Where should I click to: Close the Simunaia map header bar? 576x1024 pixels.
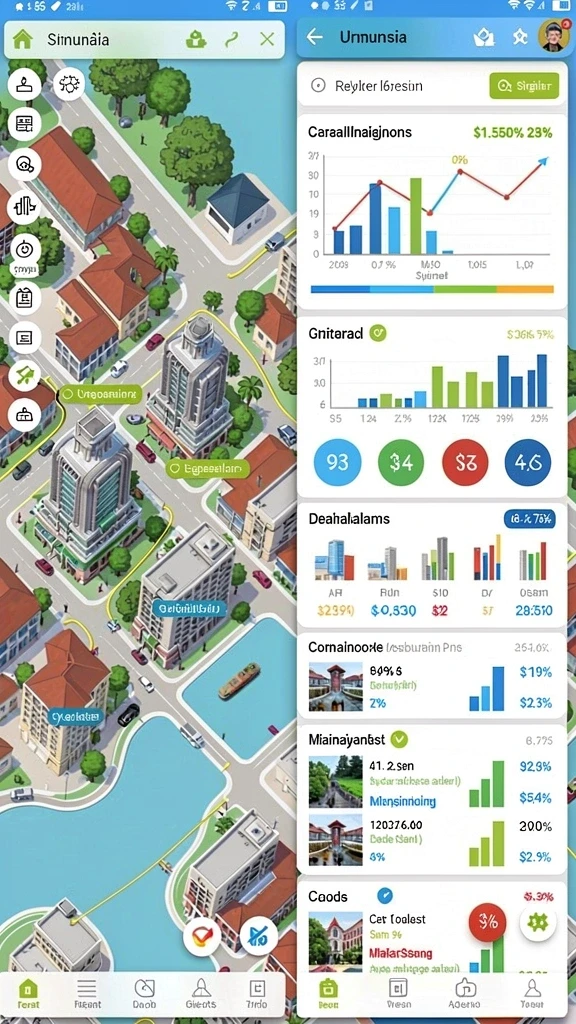click(x=267, y=40)
